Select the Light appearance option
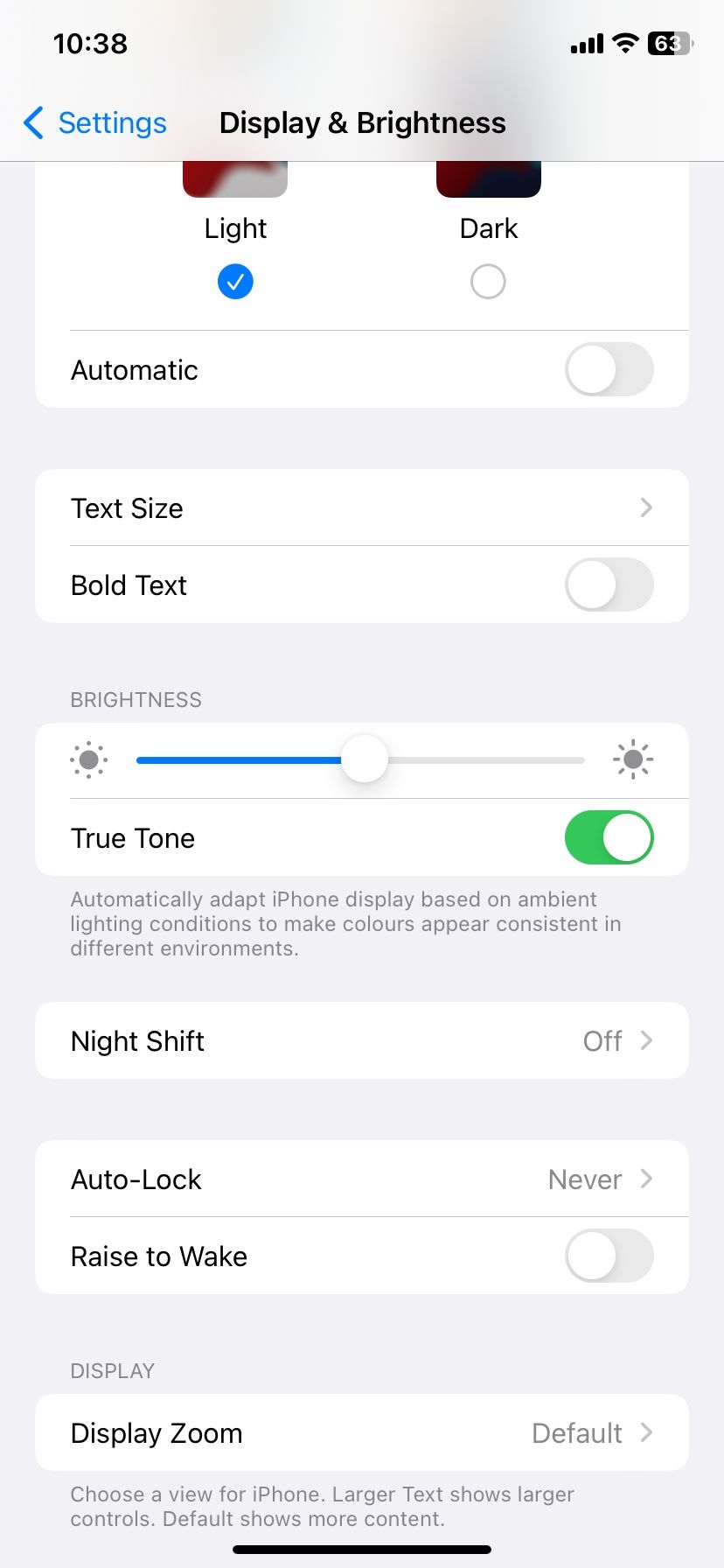Image resolution: width=724 pixels, height=1568 pixels. coord(235,281)
